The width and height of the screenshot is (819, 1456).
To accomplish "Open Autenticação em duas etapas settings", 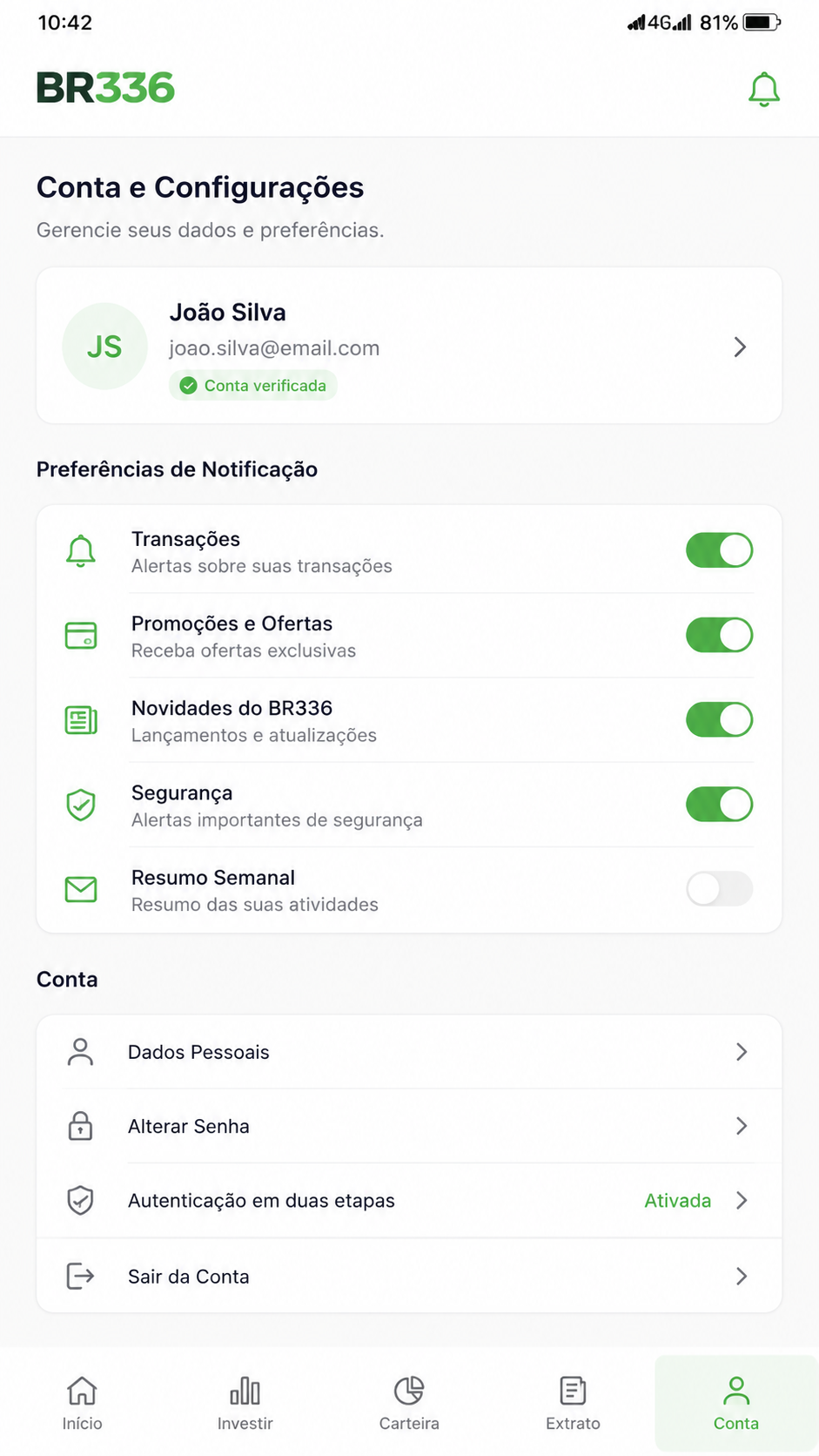I will [409, 1200].
